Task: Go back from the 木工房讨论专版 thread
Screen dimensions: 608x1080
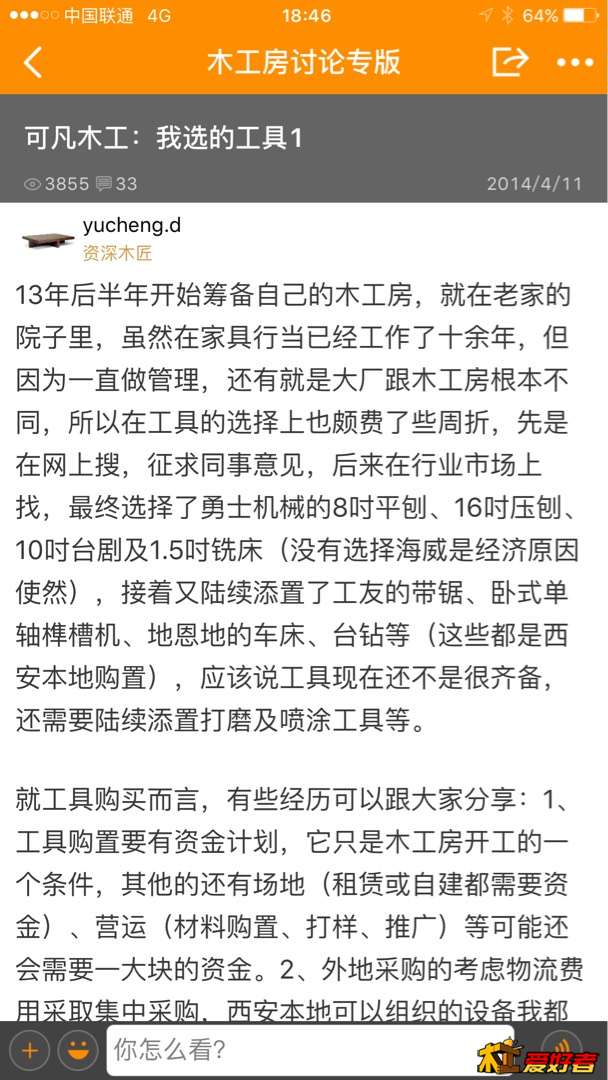Action: coord(33,62)
